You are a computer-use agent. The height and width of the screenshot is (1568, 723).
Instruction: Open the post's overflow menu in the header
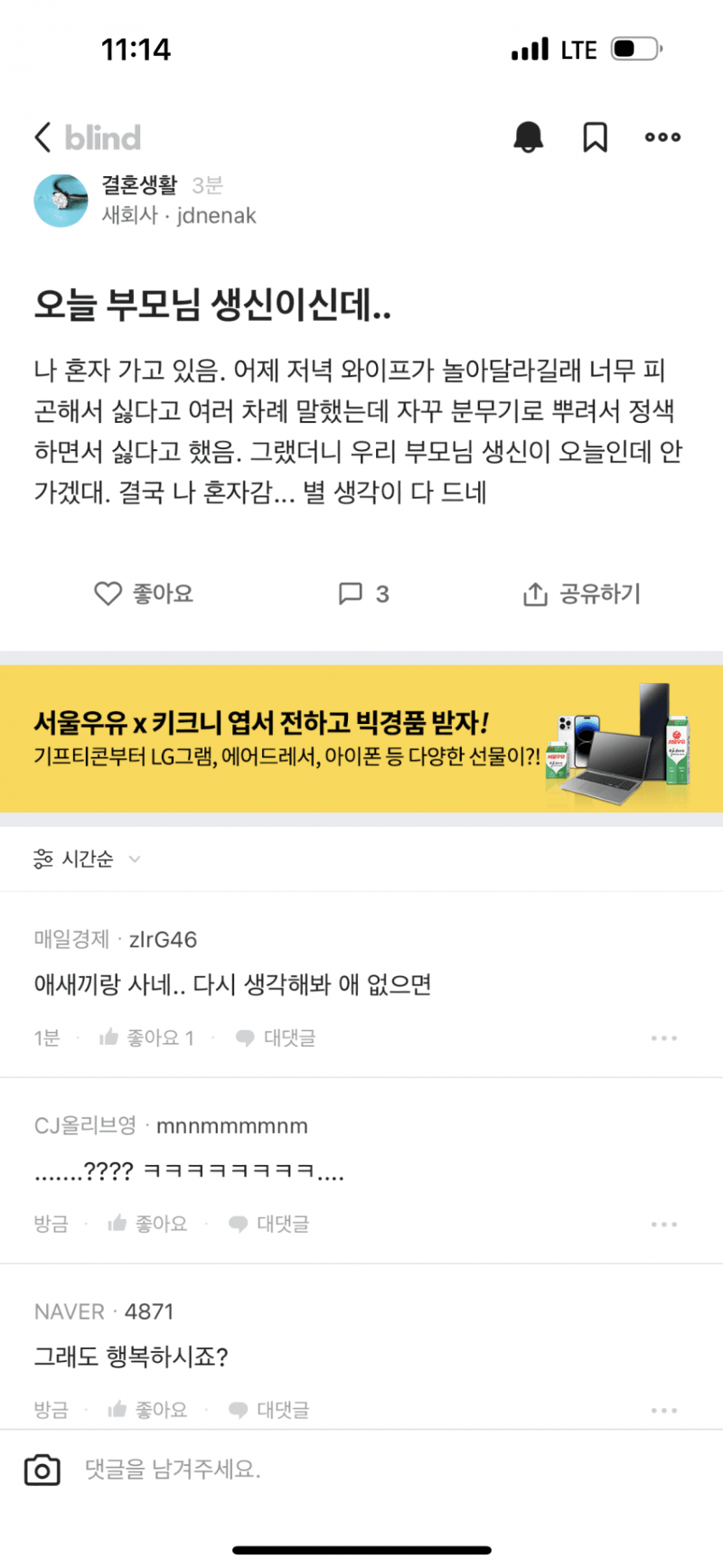(x=662, y=137)
